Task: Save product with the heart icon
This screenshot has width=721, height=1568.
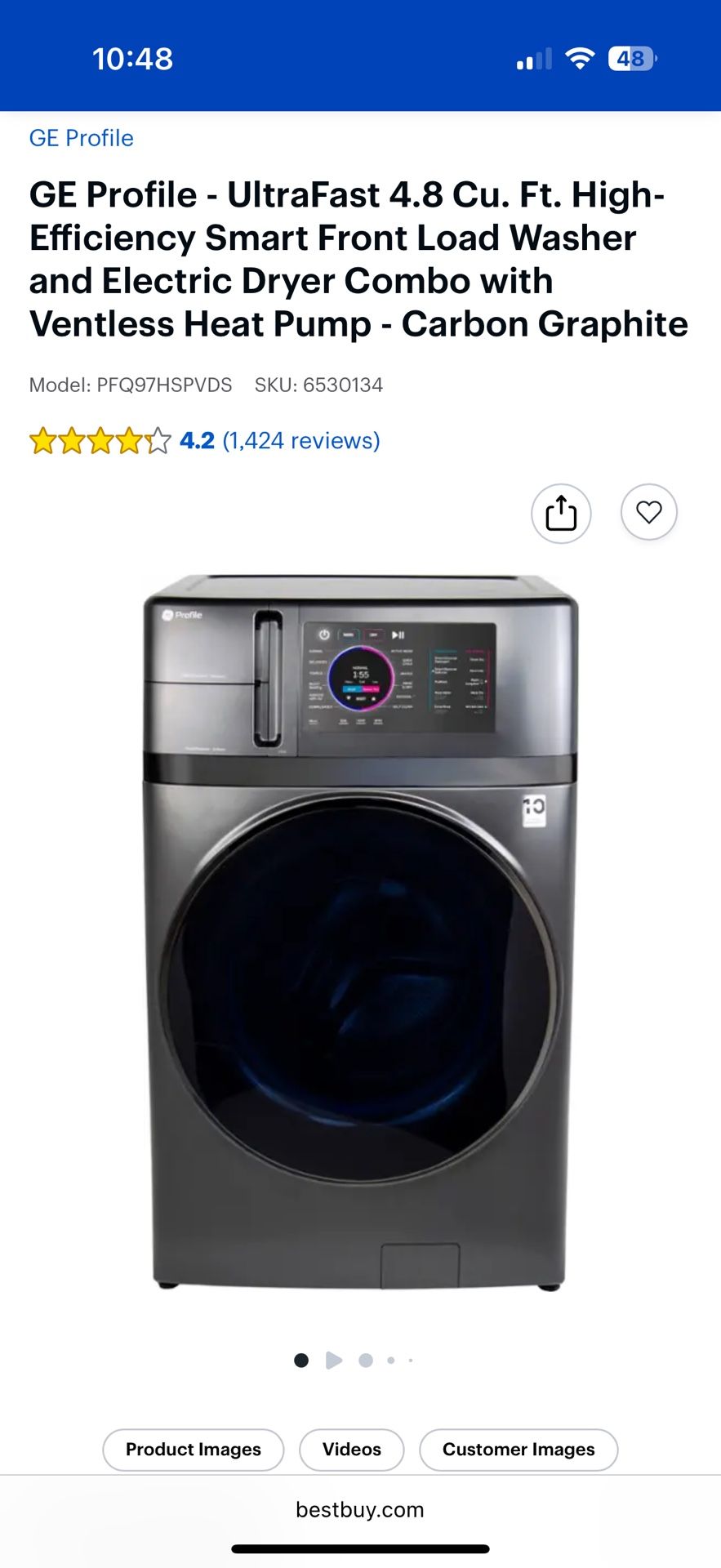Action: pyautogui.click(x=649, y=512)
